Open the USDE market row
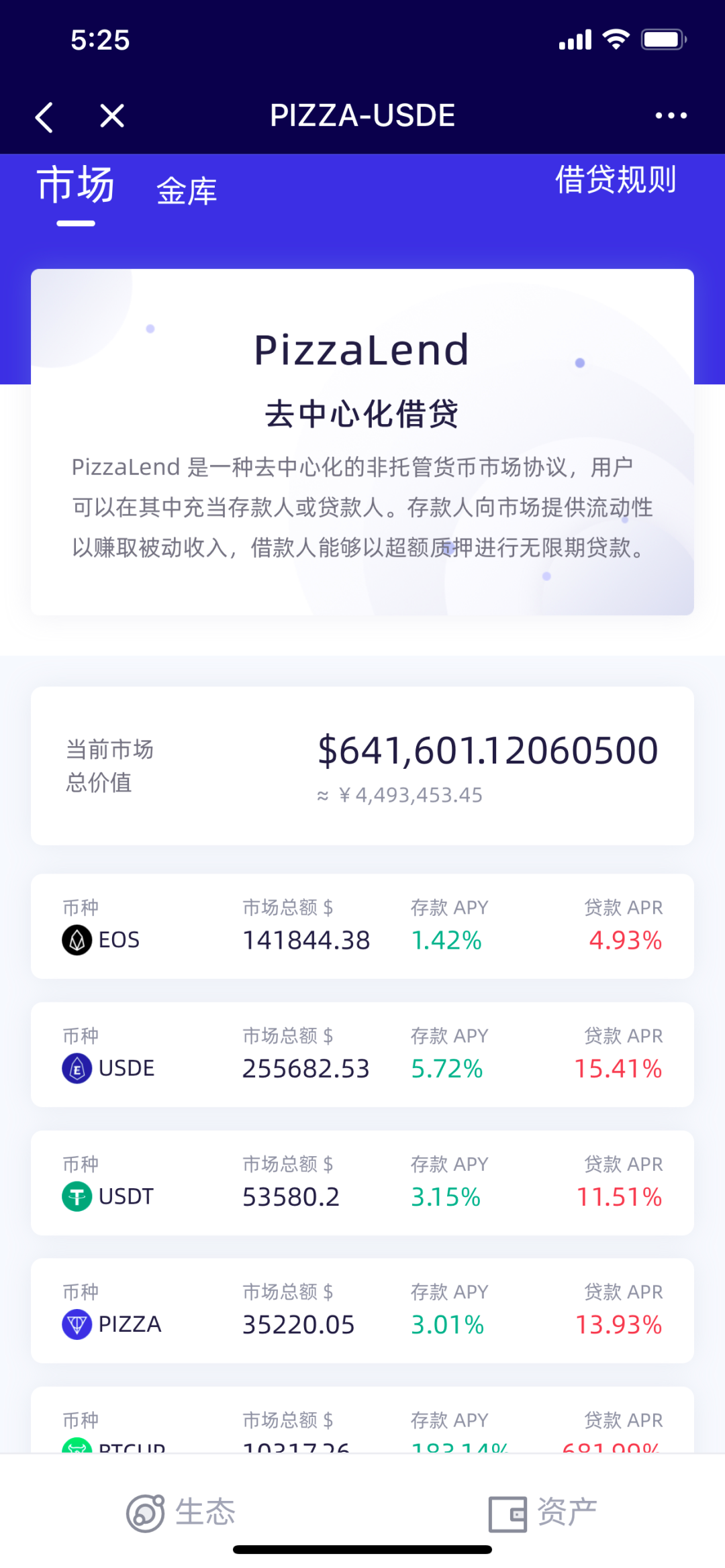 click(x=362, y=1055)
